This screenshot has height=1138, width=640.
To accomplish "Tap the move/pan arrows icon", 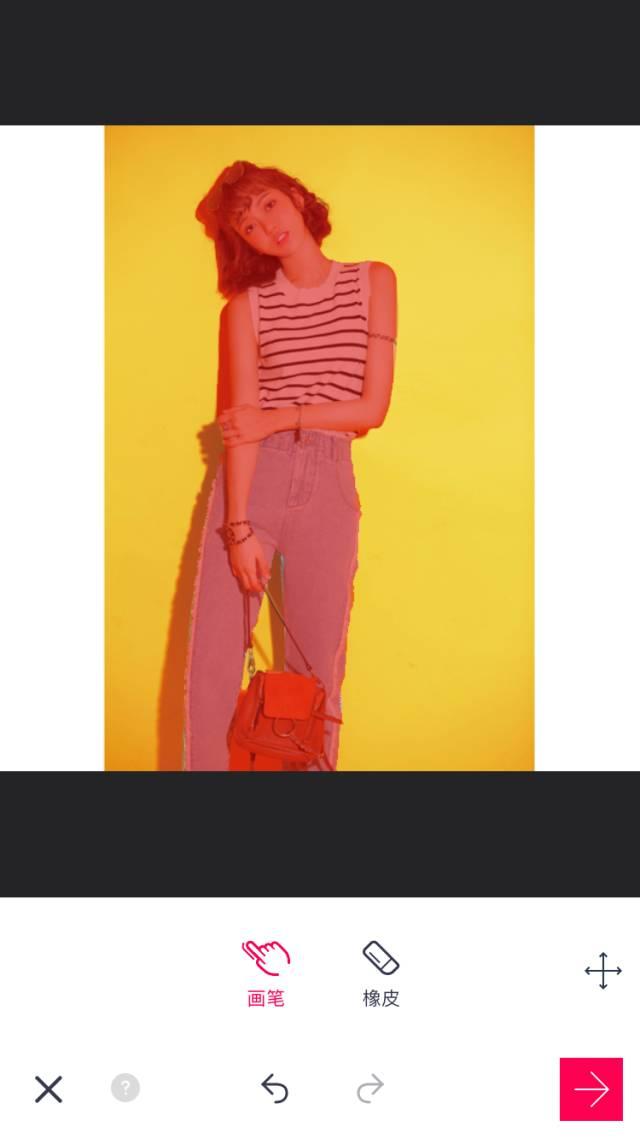I will (x=603, y=971).
